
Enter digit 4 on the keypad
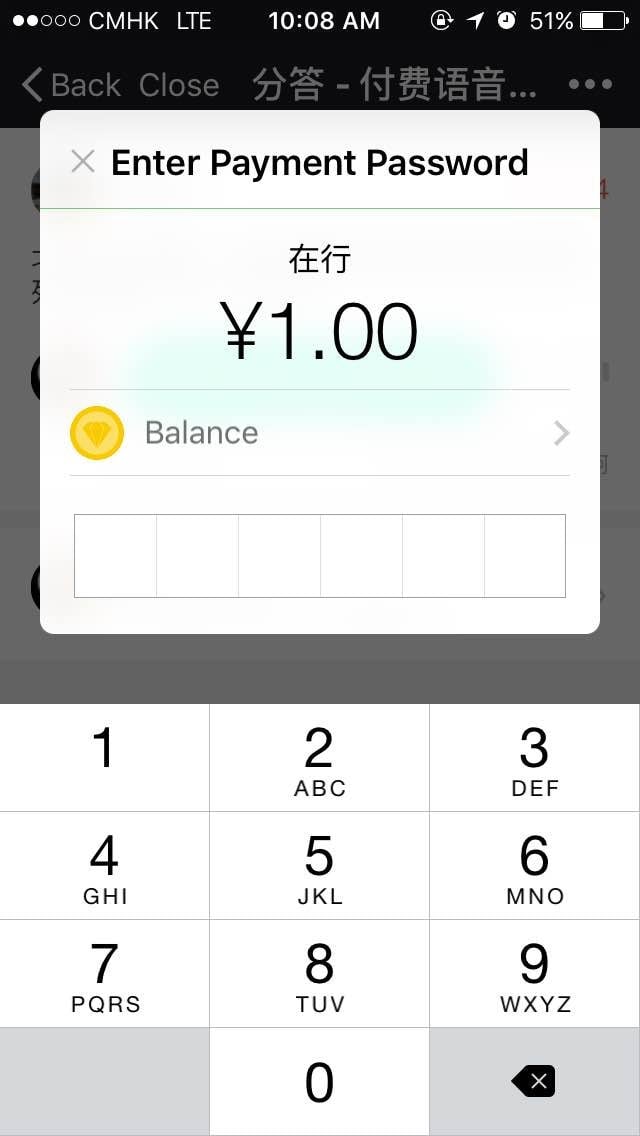click(x=104, y=866)
